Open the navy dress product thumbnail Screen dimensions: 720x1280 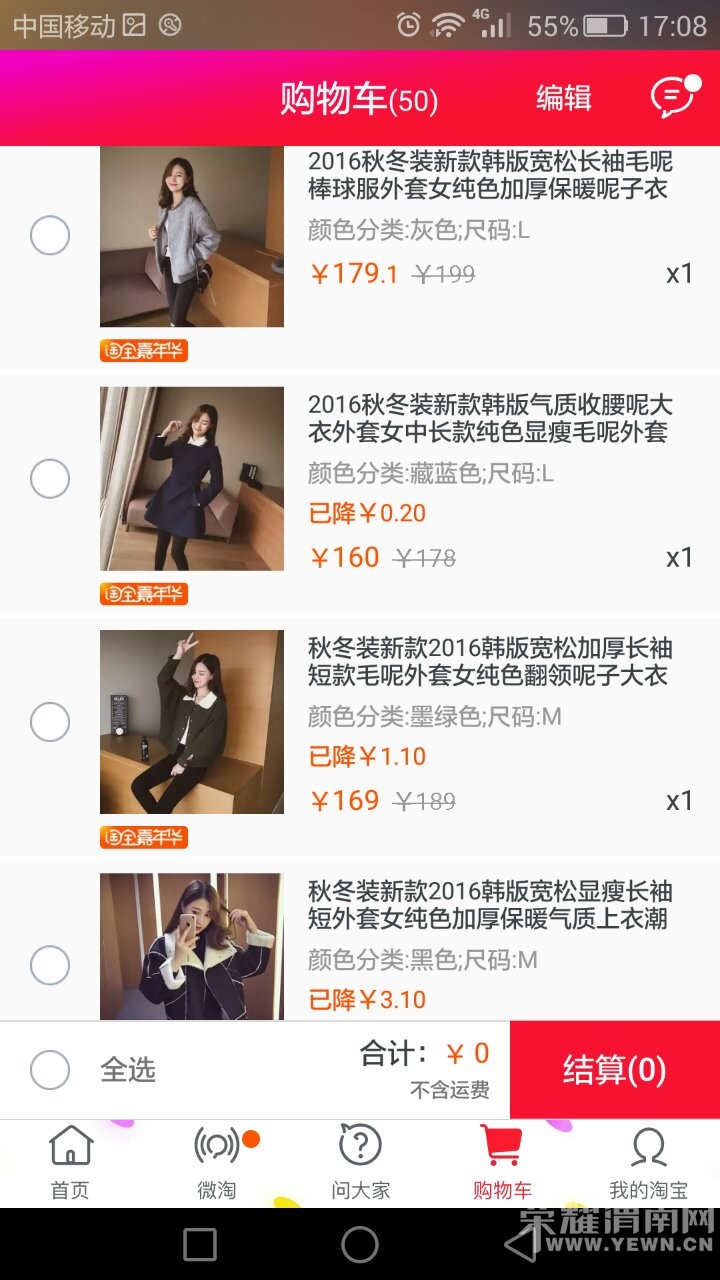[x=192, y=478]
